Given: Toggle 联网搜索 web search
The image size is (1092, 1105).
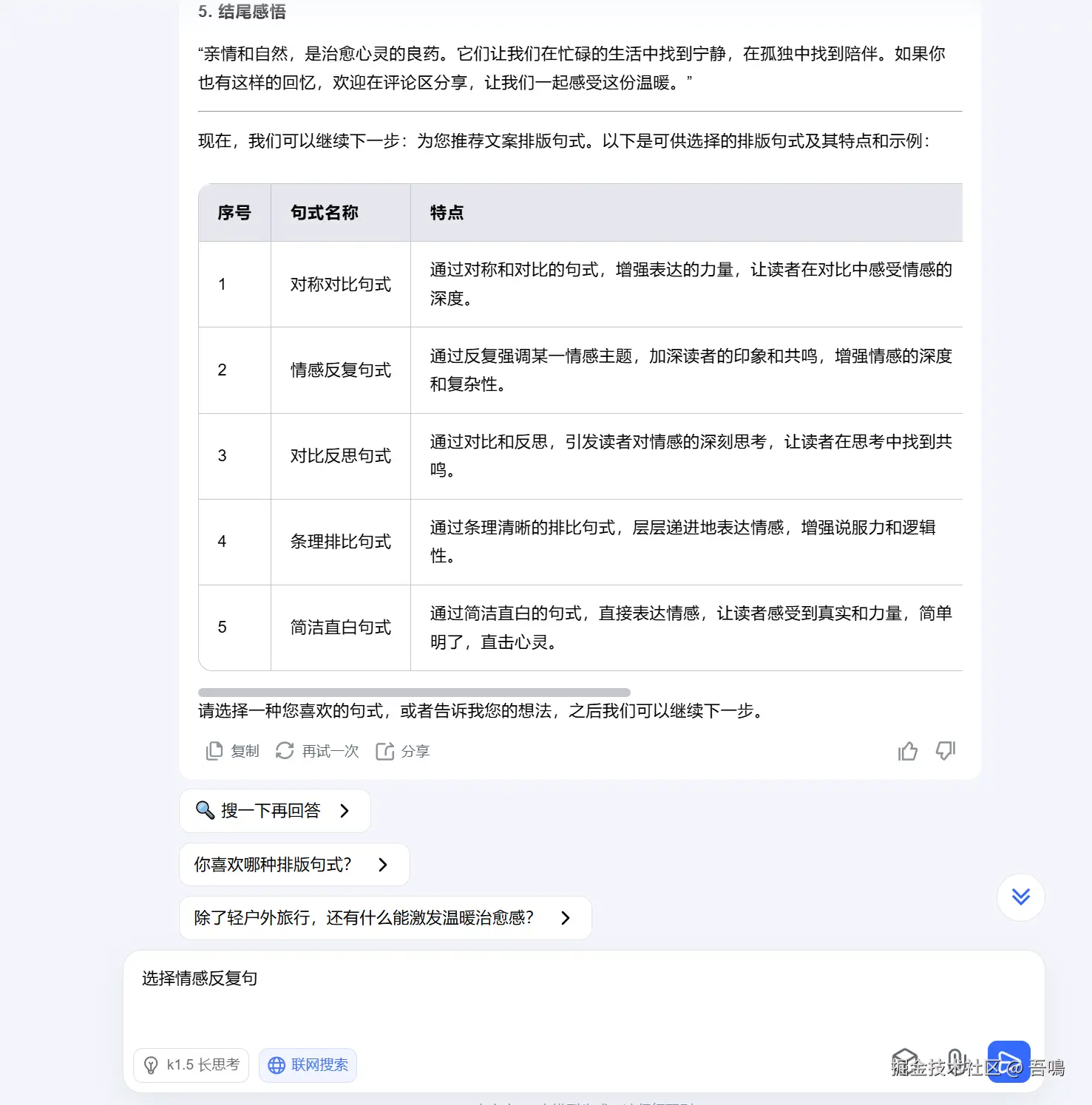Looking at the screenshot, I should [x=308, y=1065].
